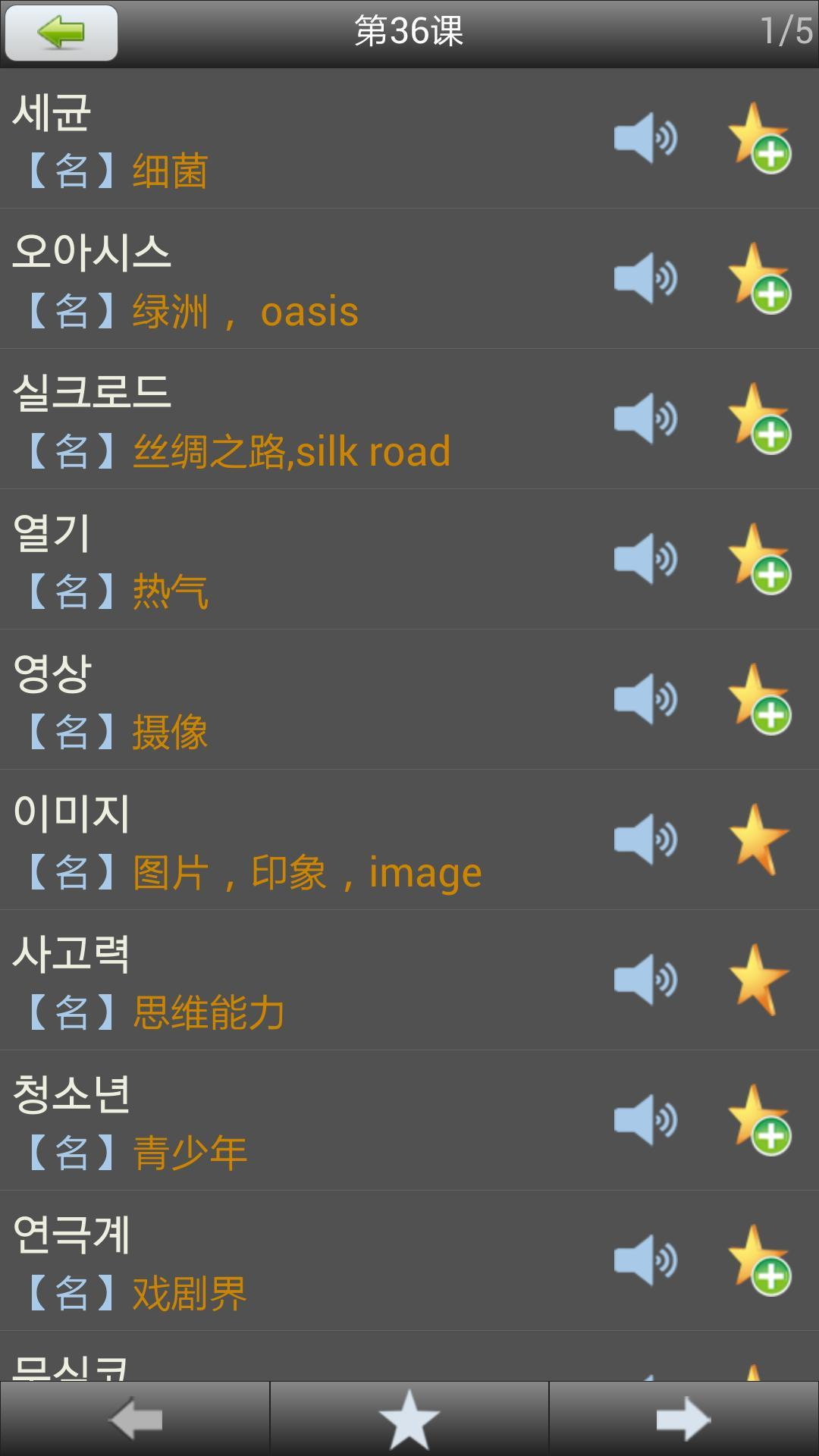The width and height of the screenshot is (819, 1456).
Task: Add 열기 to favorites
Action: (x=758, y=559)
